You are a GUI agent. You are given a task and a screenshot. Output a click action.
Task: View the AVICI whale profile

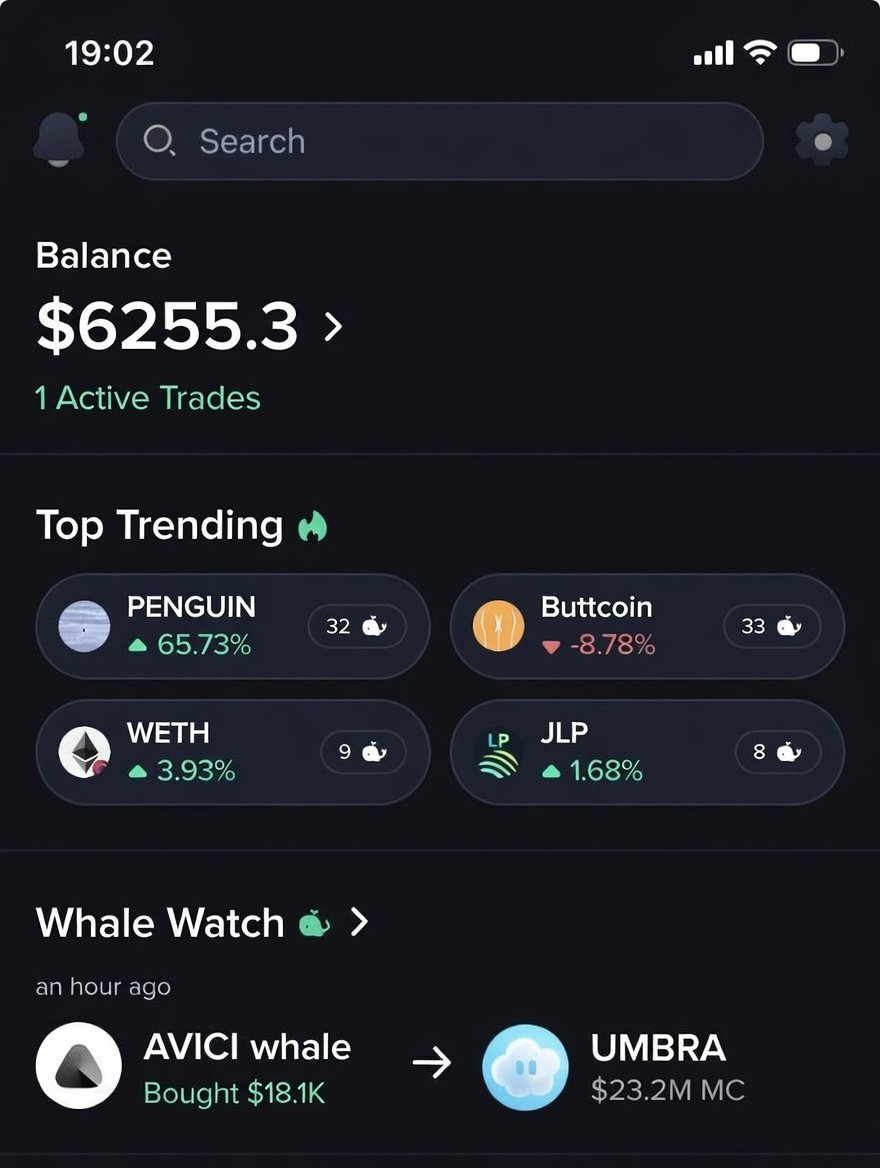click(x=195, y=1066)
